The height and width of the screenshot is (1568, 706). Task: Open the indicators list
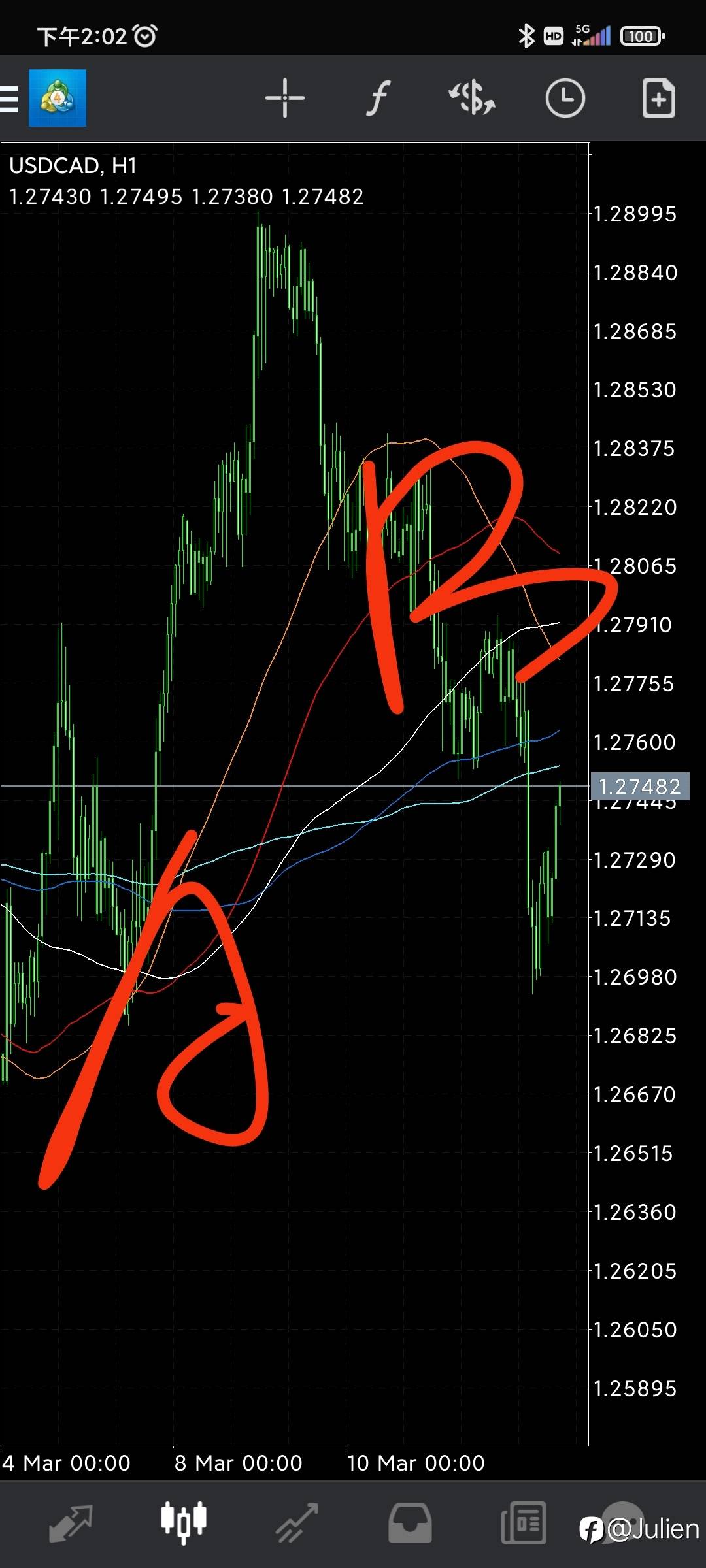coord(378,99)
